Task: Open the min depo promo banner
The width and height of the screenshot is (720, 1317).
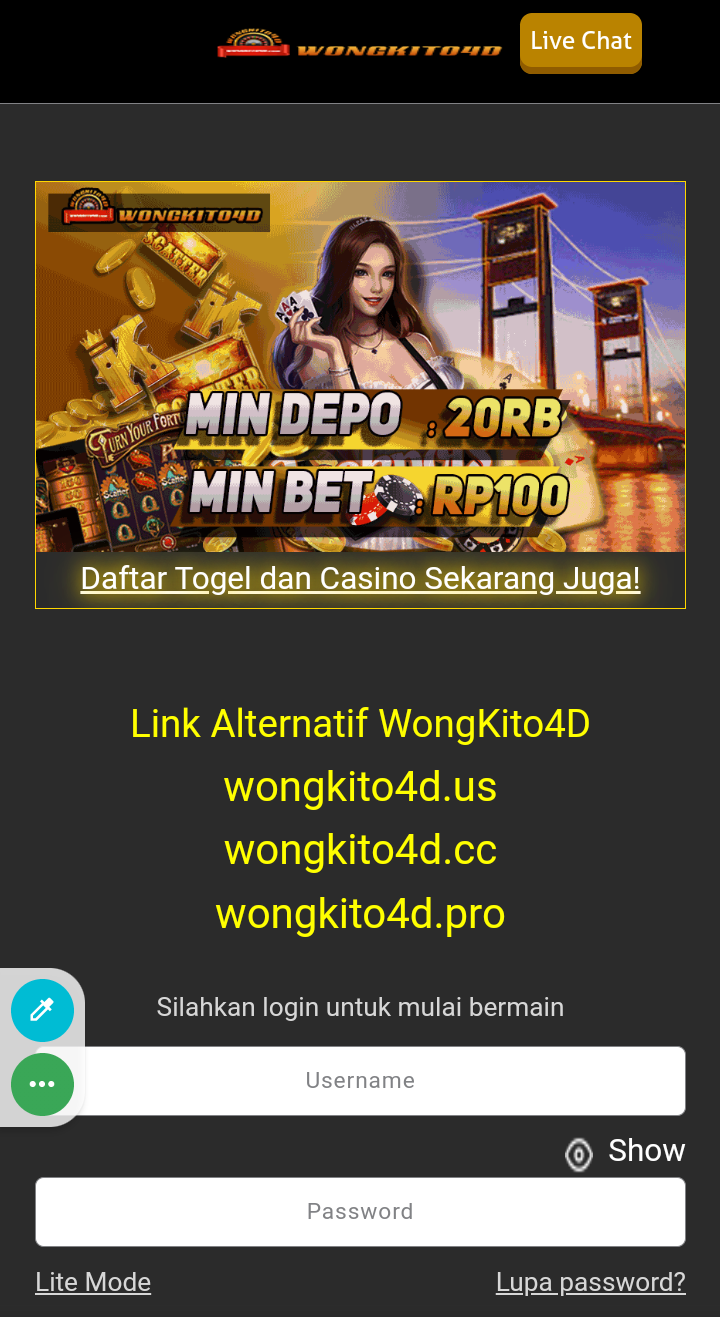Action: click(360, 367)
